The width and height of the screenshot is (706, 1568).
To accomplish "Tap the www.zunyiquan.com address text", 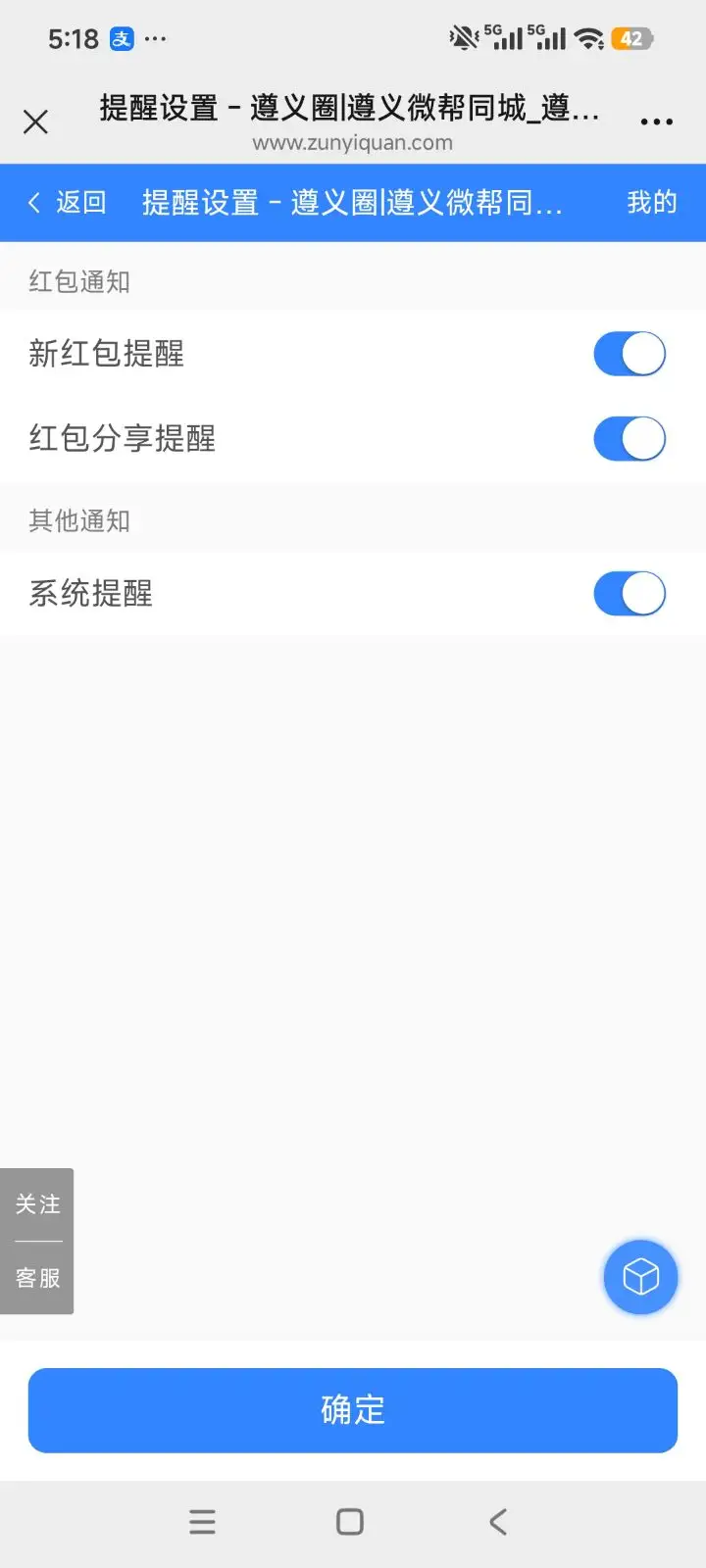I will tap(353, 143).
